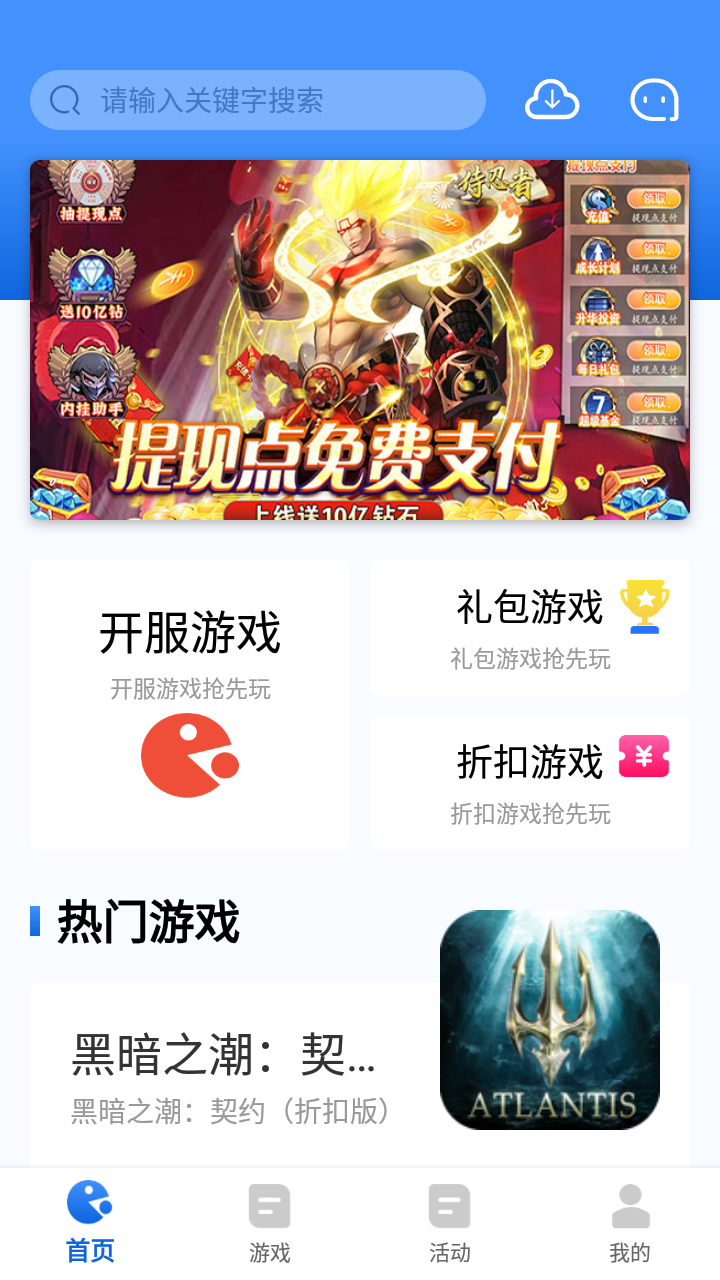Click the 送10亿钻 diamond badge on the banner
This screenshot has height=1280, width=720.
point(94,282)
